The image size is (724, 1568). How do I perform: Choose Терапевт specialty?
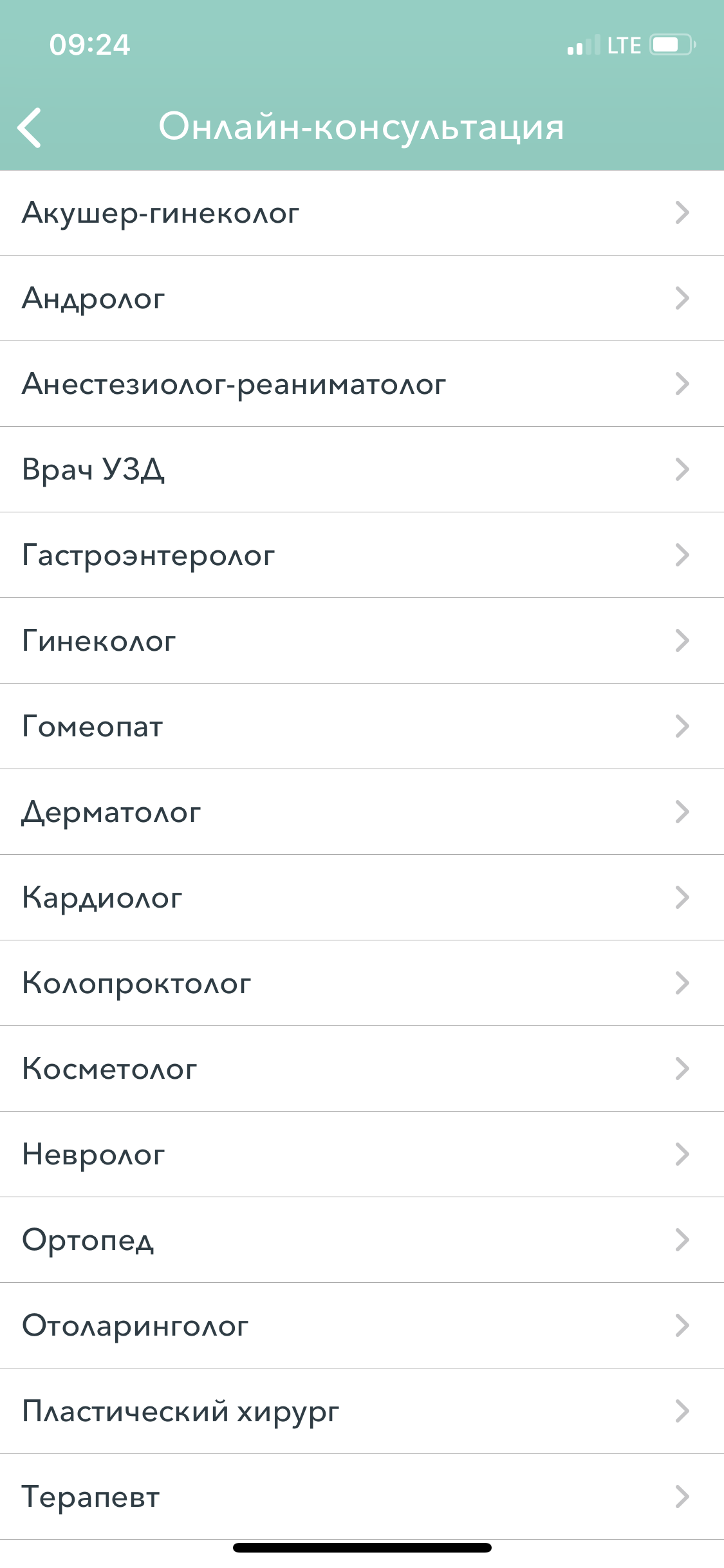click(x=362, y=1497)
